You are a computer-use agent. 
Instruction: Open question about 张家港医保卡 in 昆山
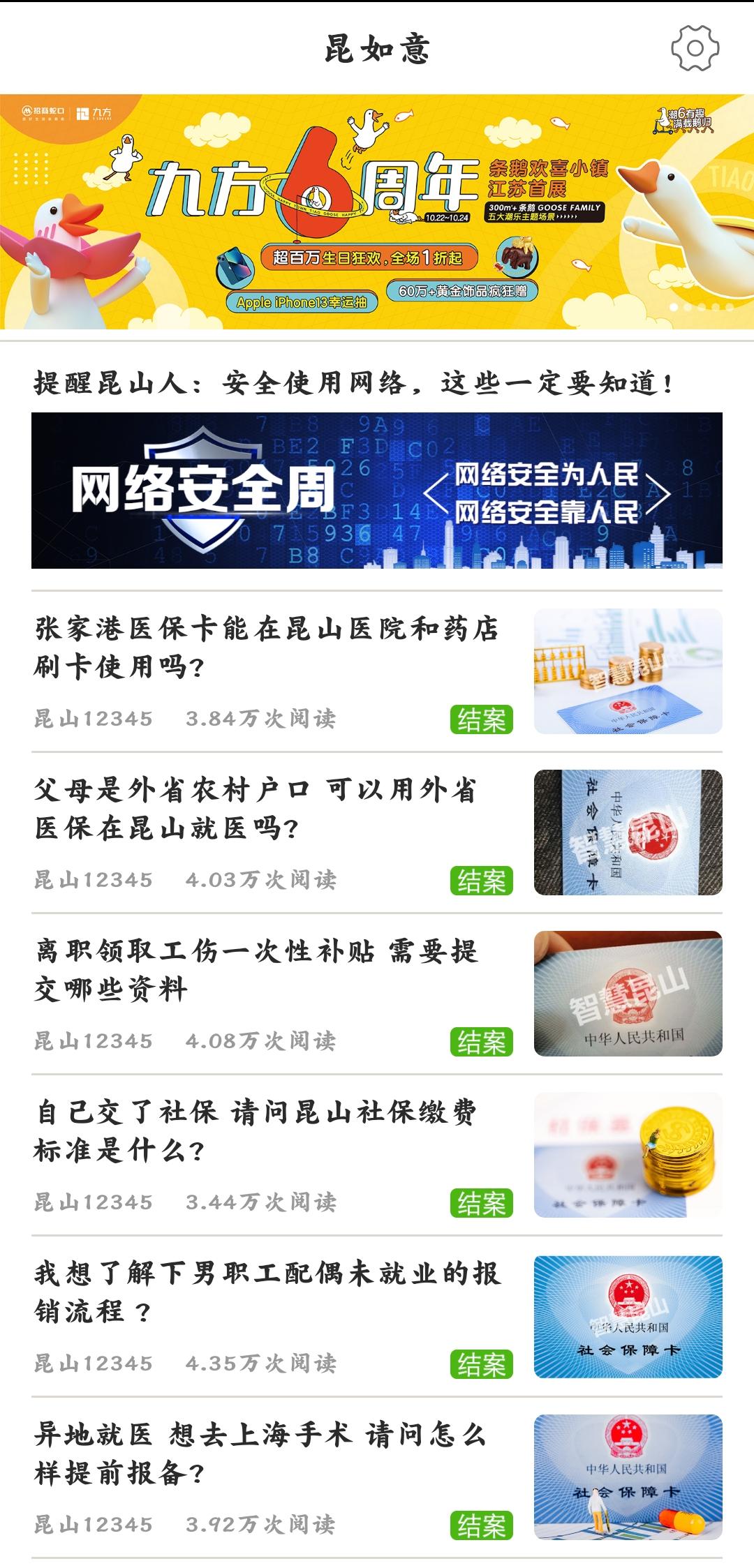[267, 648]
